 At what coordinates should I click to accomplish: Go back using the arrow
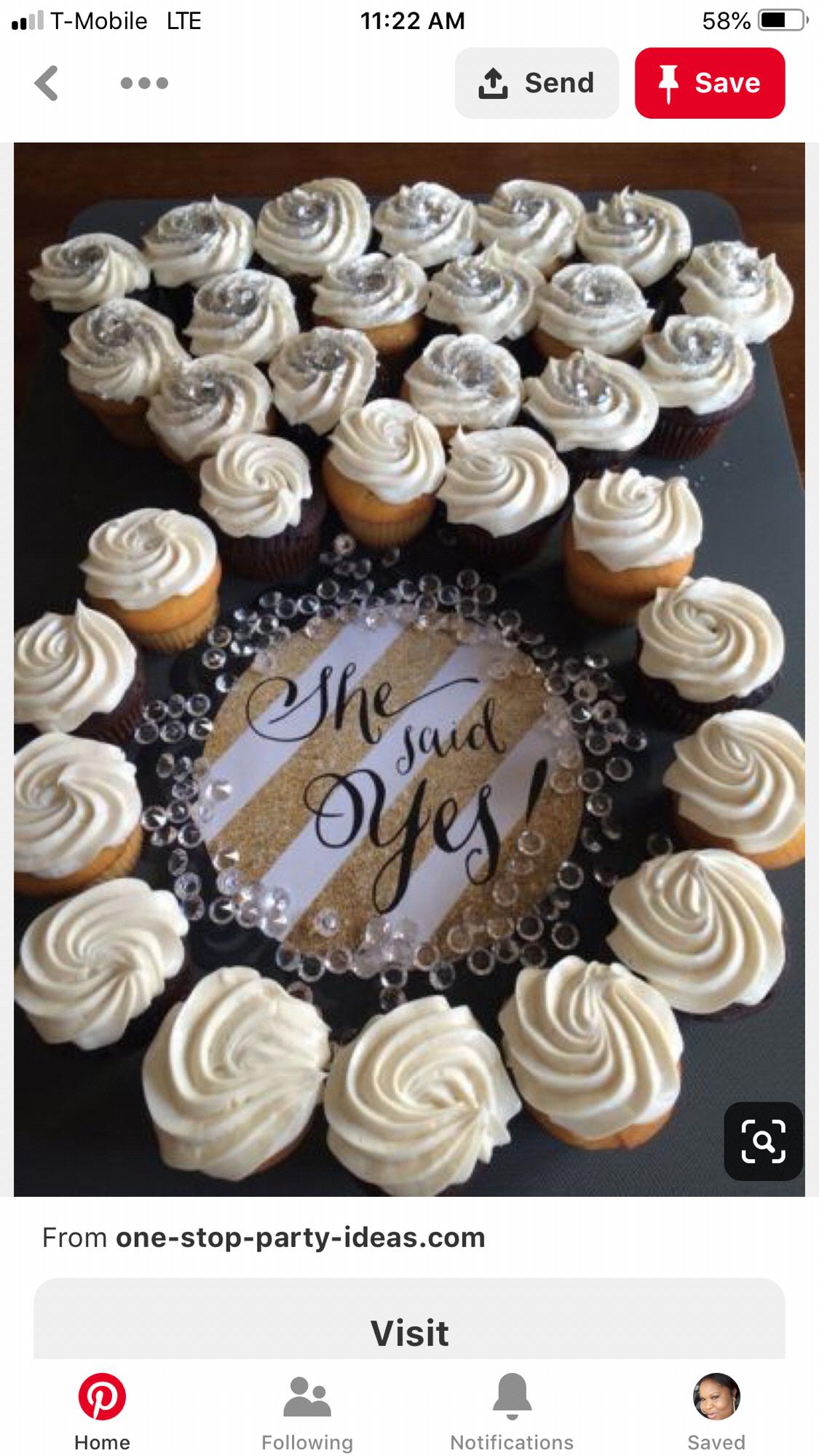click(x=47, y=83)
